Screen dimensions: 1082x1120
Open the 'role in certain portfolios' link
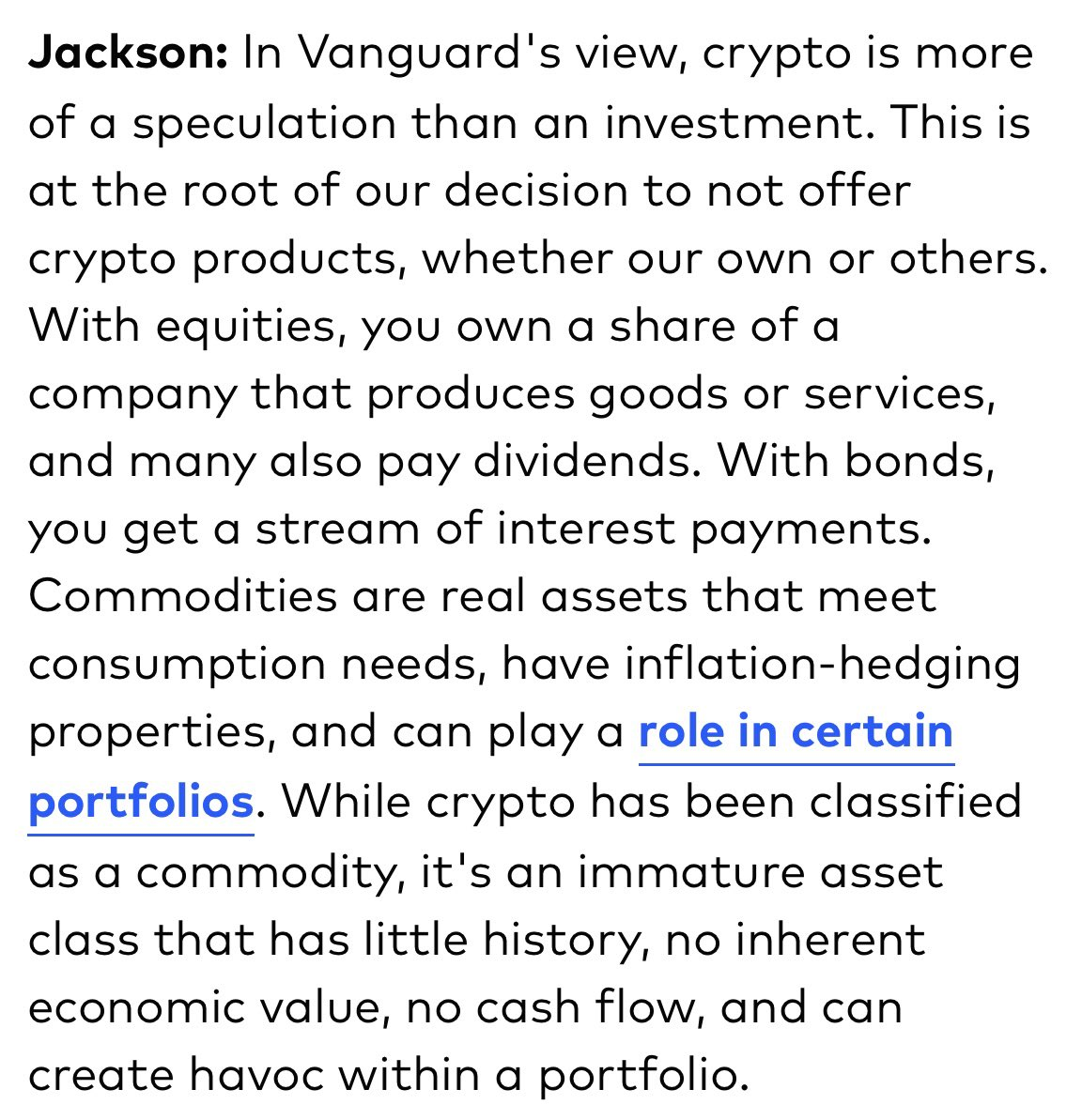click(x=795, y=732)
